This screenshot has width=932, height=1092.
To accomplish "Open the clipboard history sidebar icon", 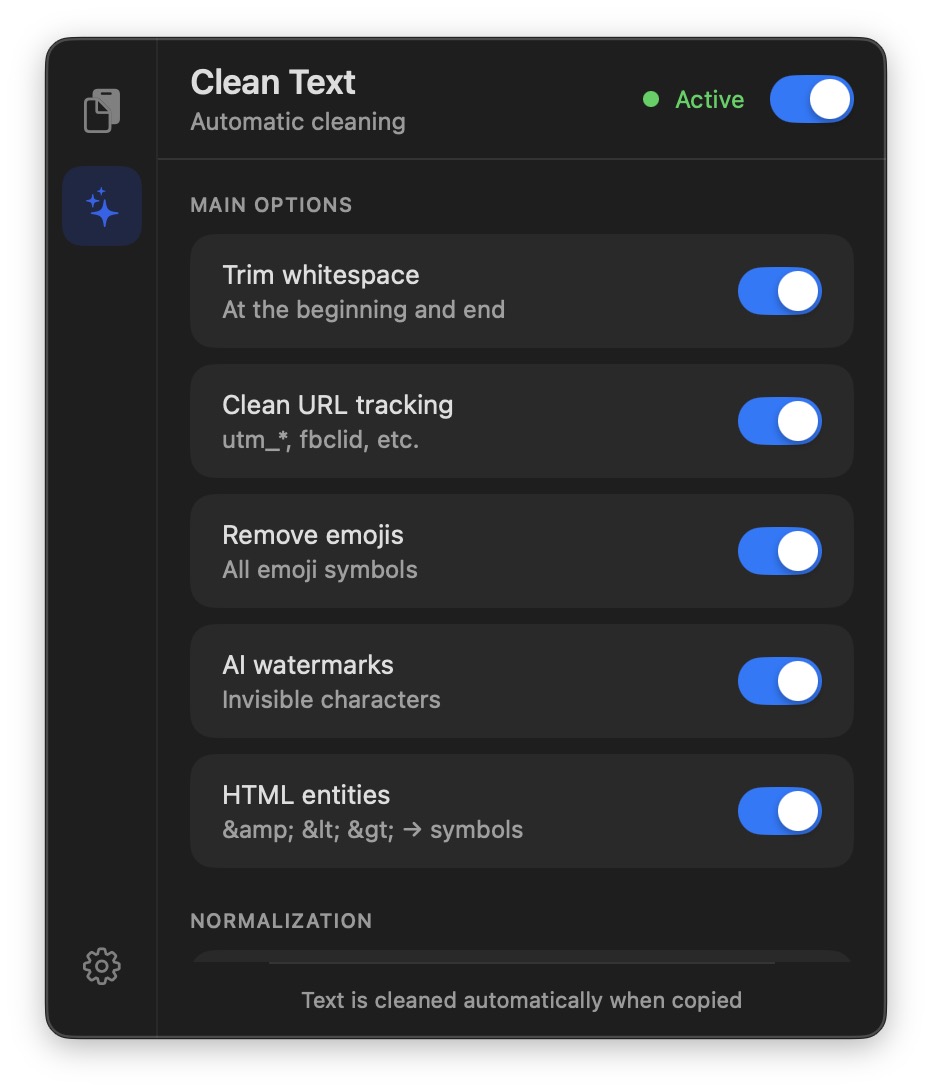I will point(102,110).
